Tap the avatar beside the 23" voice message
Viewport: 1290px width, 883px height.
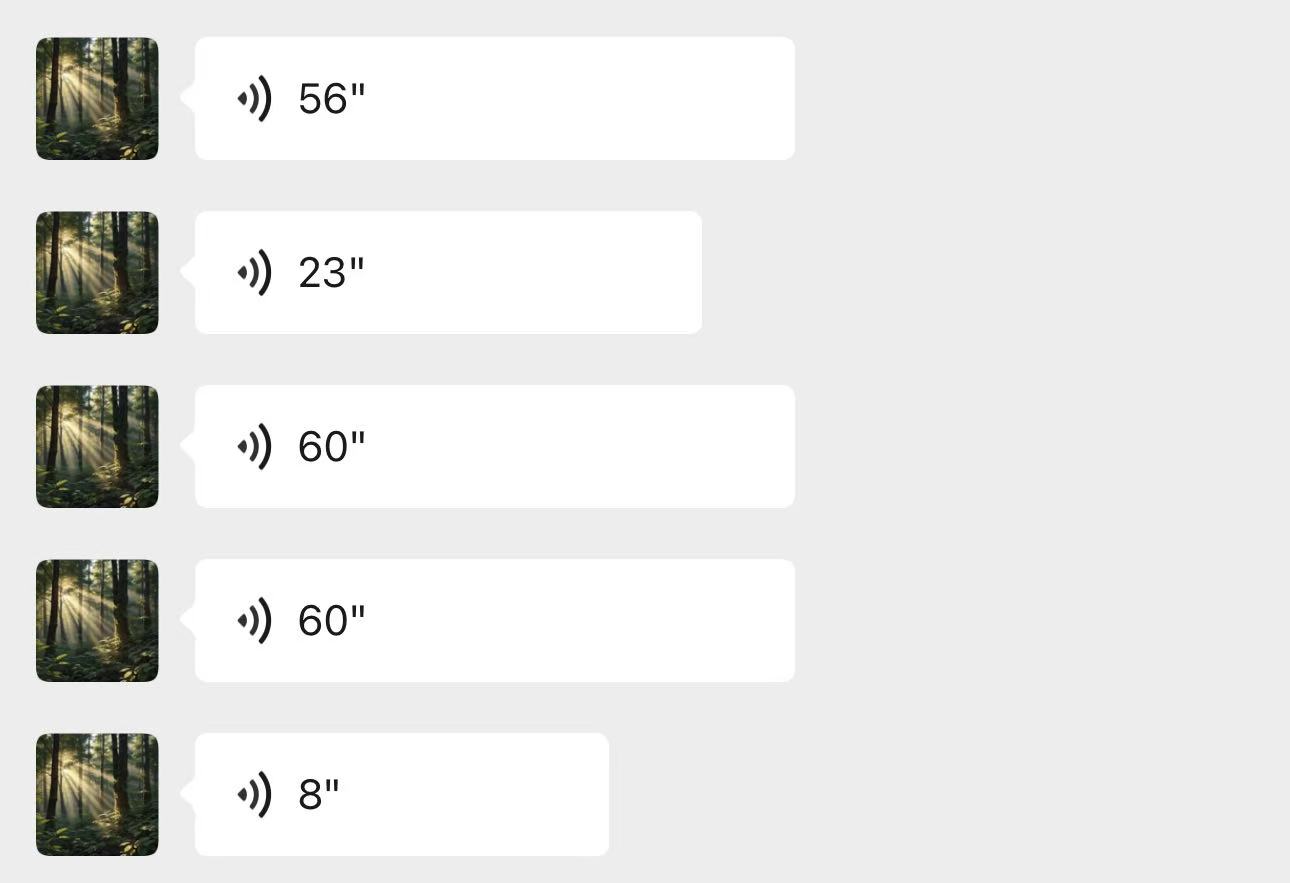[97, 272]
